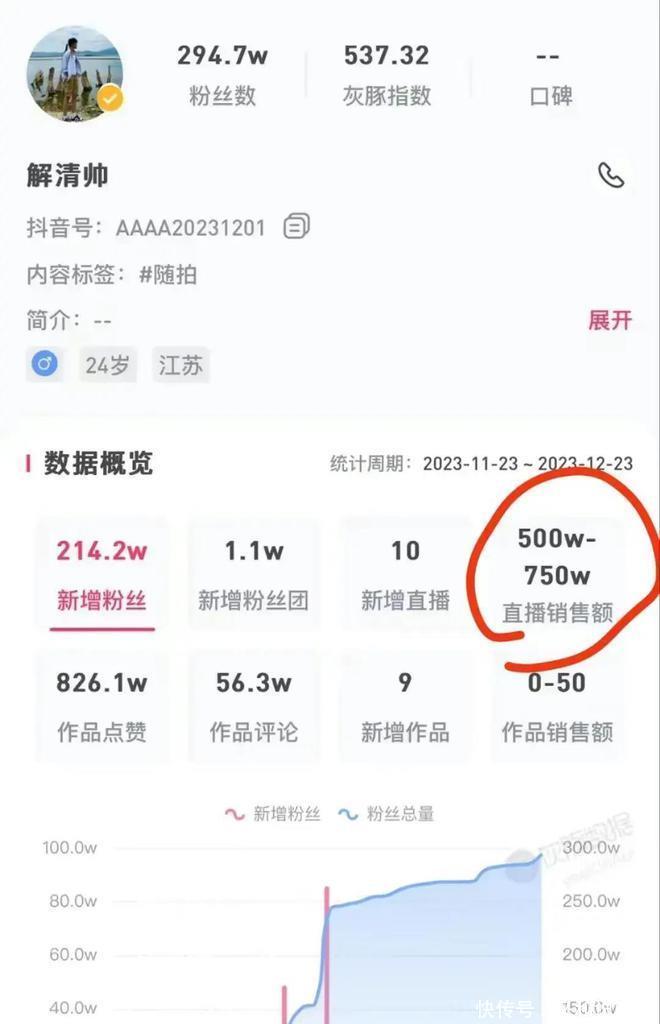Expand the 简介 with 展开
Screen dimensions: 660x1024
pos(609,321)
